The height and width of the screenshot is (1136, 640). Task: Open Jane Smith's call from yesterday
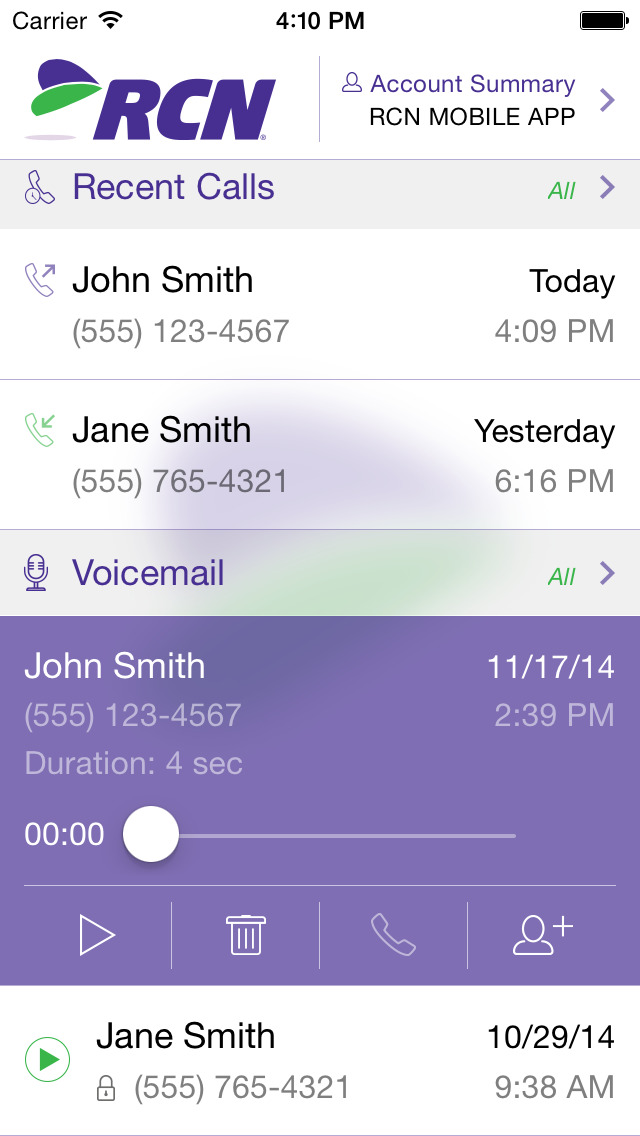point(320,455)
